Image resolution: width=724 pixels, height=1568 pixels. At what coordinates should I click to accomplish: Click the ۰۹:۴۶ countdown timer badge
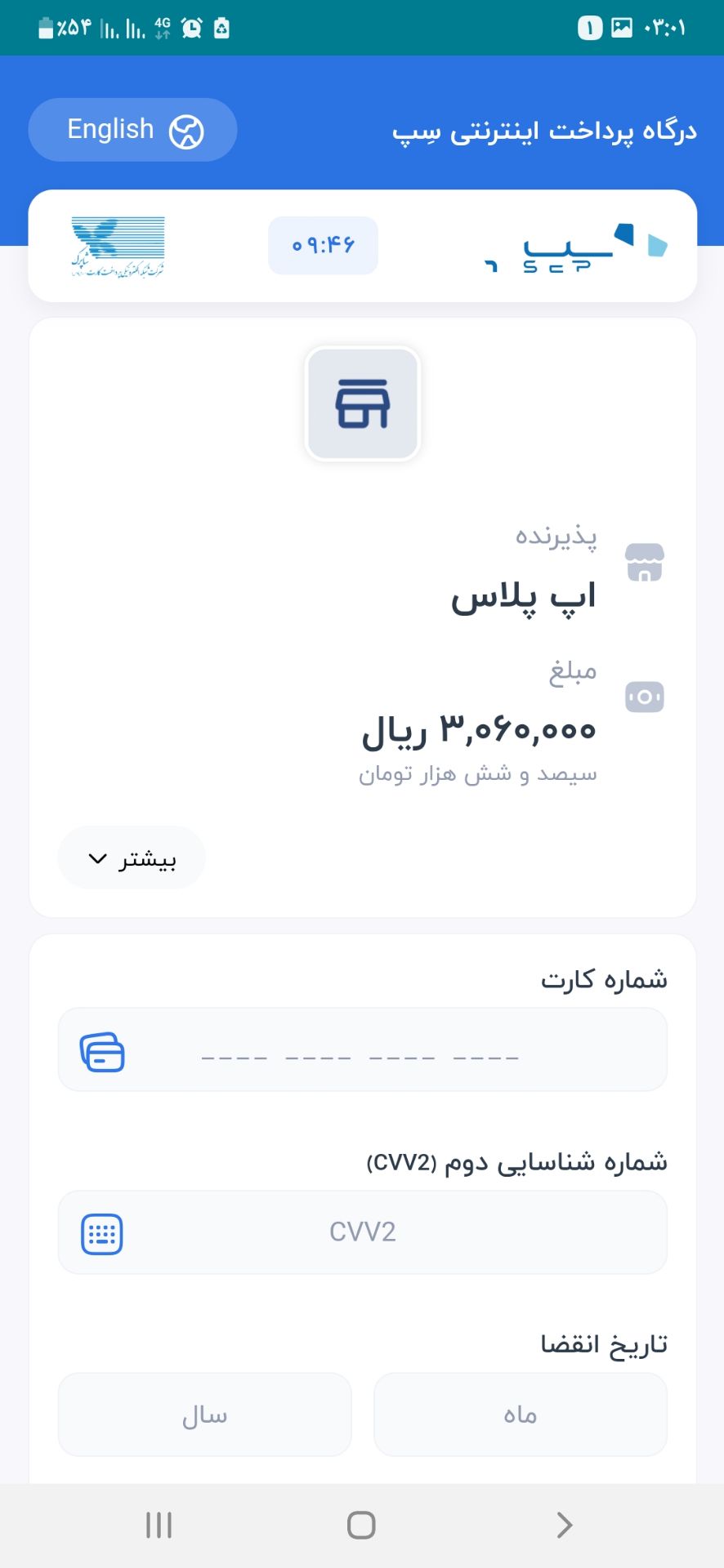tap(323, 244)
